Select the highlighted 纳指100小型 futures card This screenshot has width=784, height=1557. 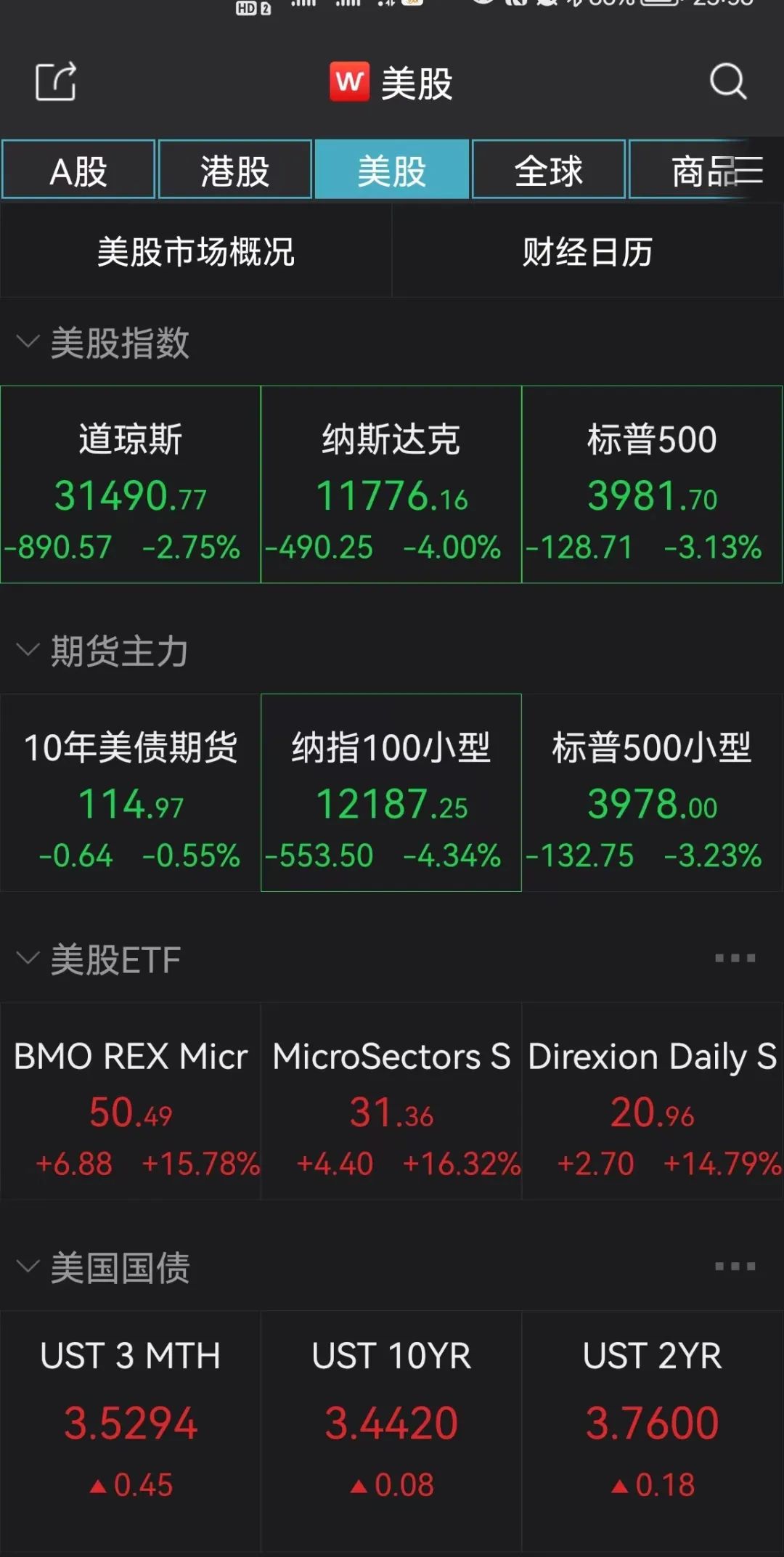point(391,792)
